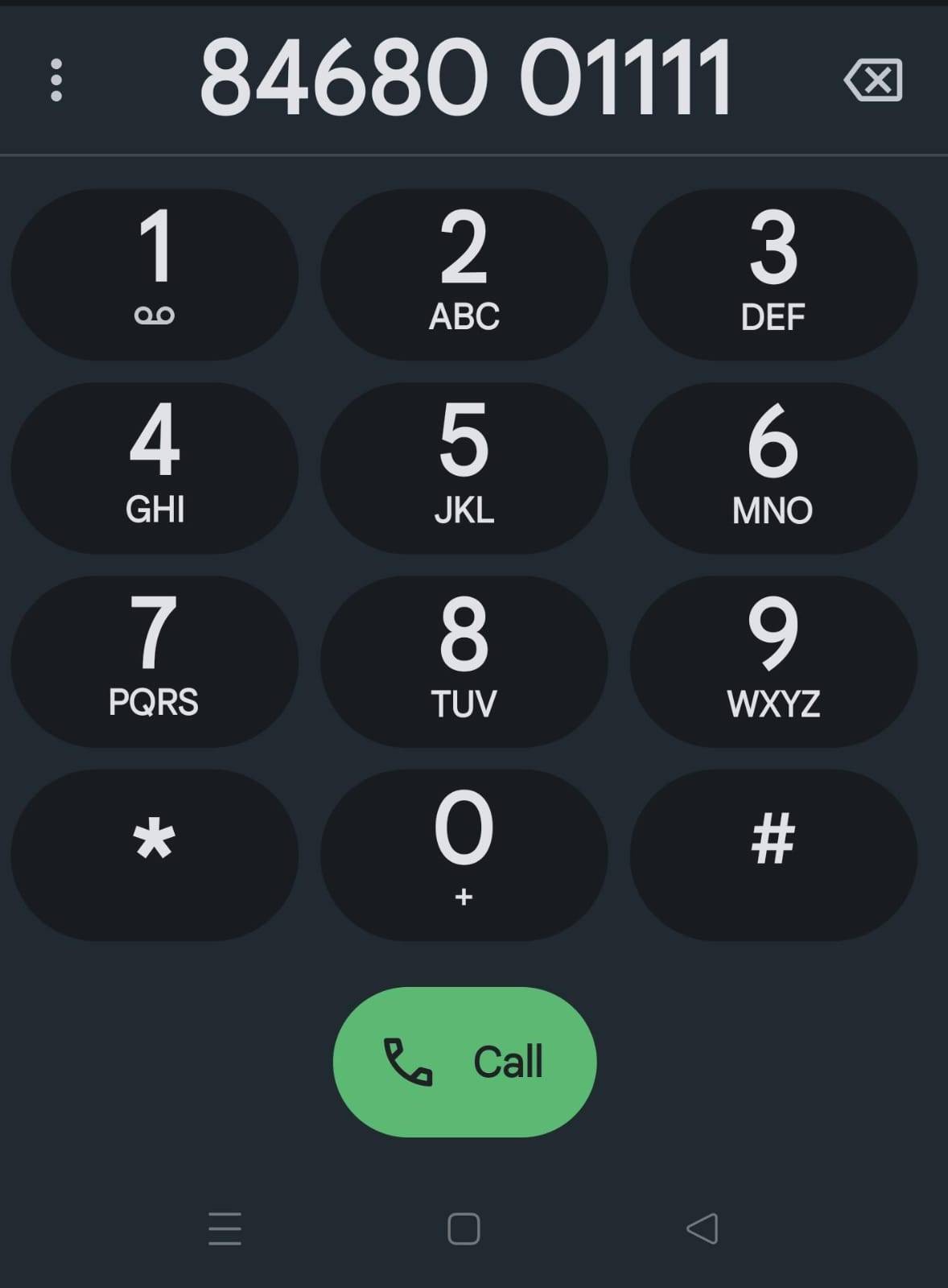The image size is (948, 1288).
Task: Open recent apps from navigation bar
Action: click(225, 1228)
